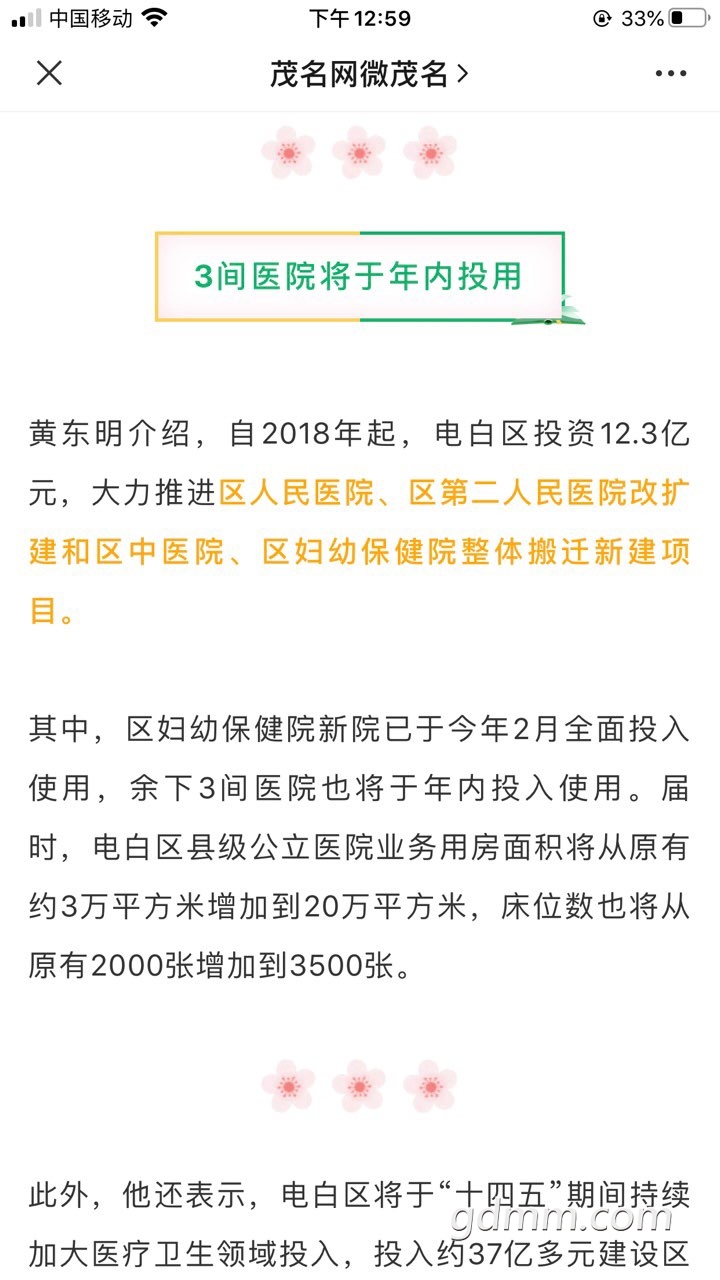
Task: Close the article with the X icon
Action: click(49, 73)
